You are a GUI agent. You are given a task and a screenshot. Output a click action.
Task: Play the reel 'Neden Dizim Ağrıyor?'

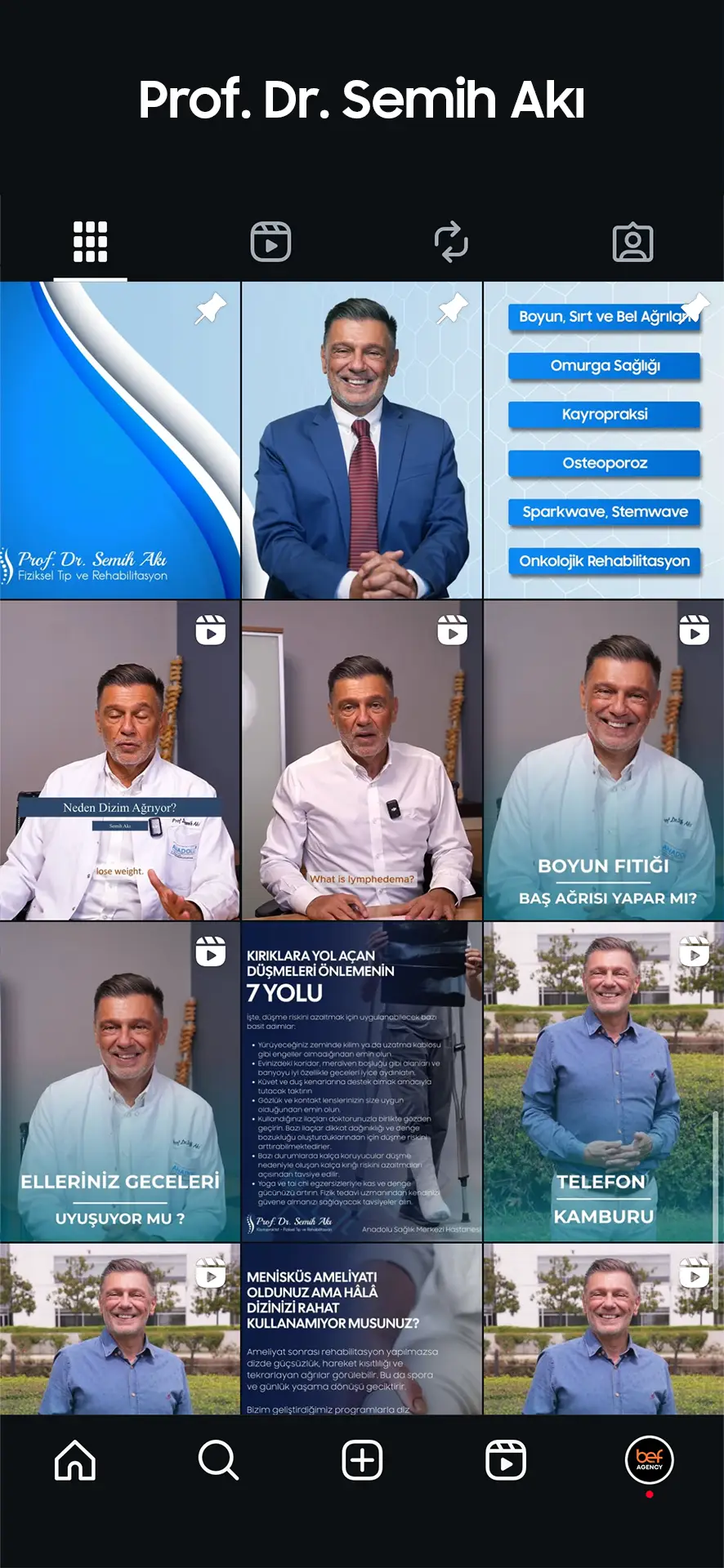pyautogui.click(x=120, y=761)
